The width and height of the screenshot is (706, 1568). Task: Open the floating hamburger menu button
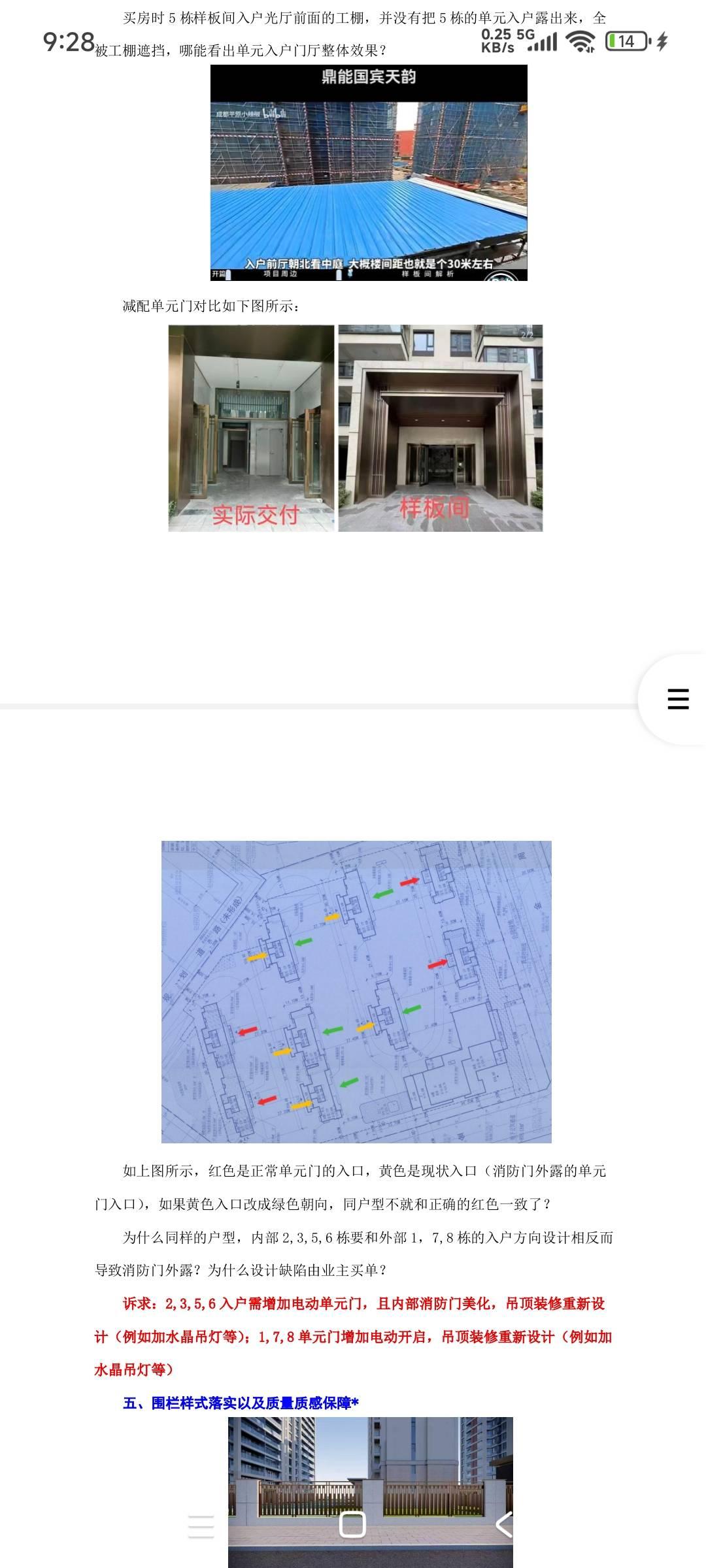click(x=678, y=698)
